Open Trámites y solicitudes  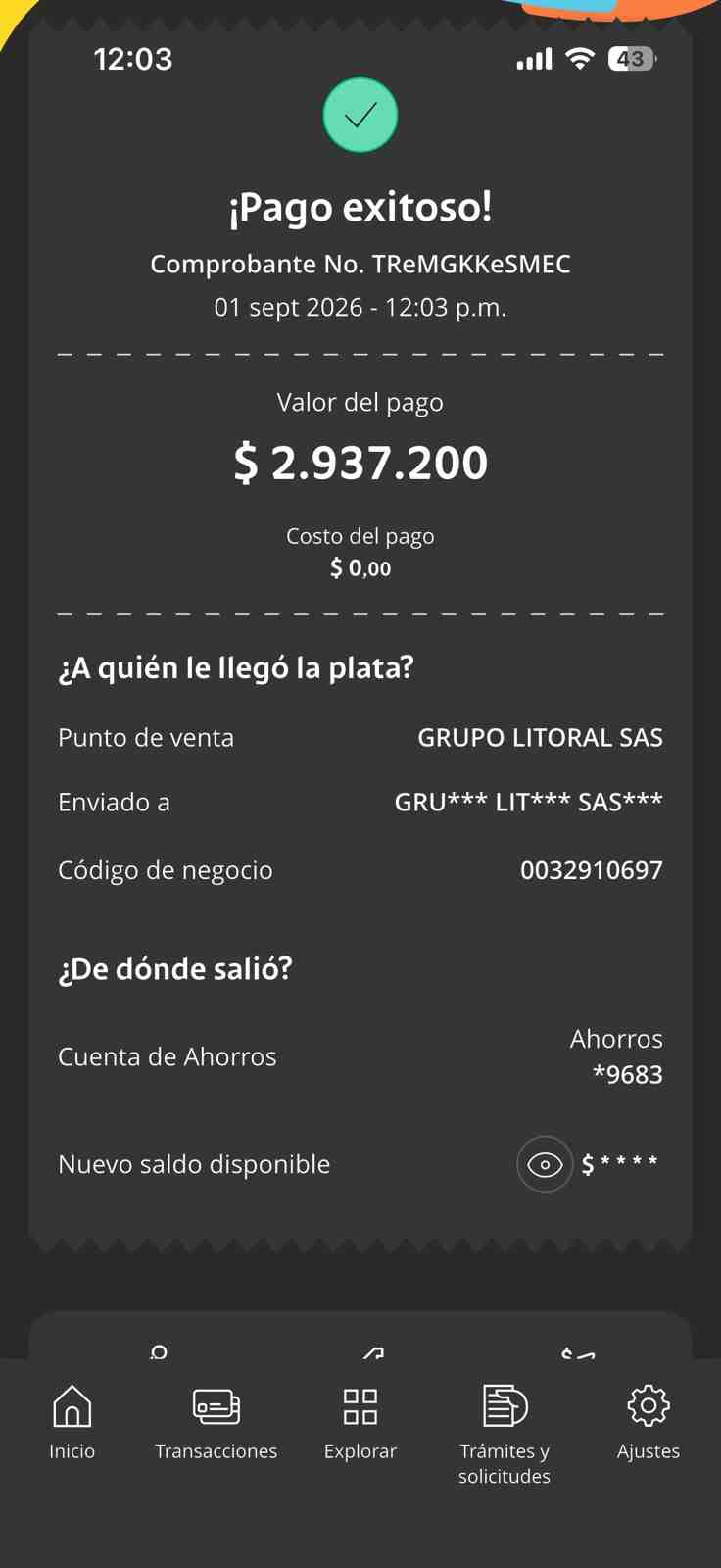[505, 1435]
